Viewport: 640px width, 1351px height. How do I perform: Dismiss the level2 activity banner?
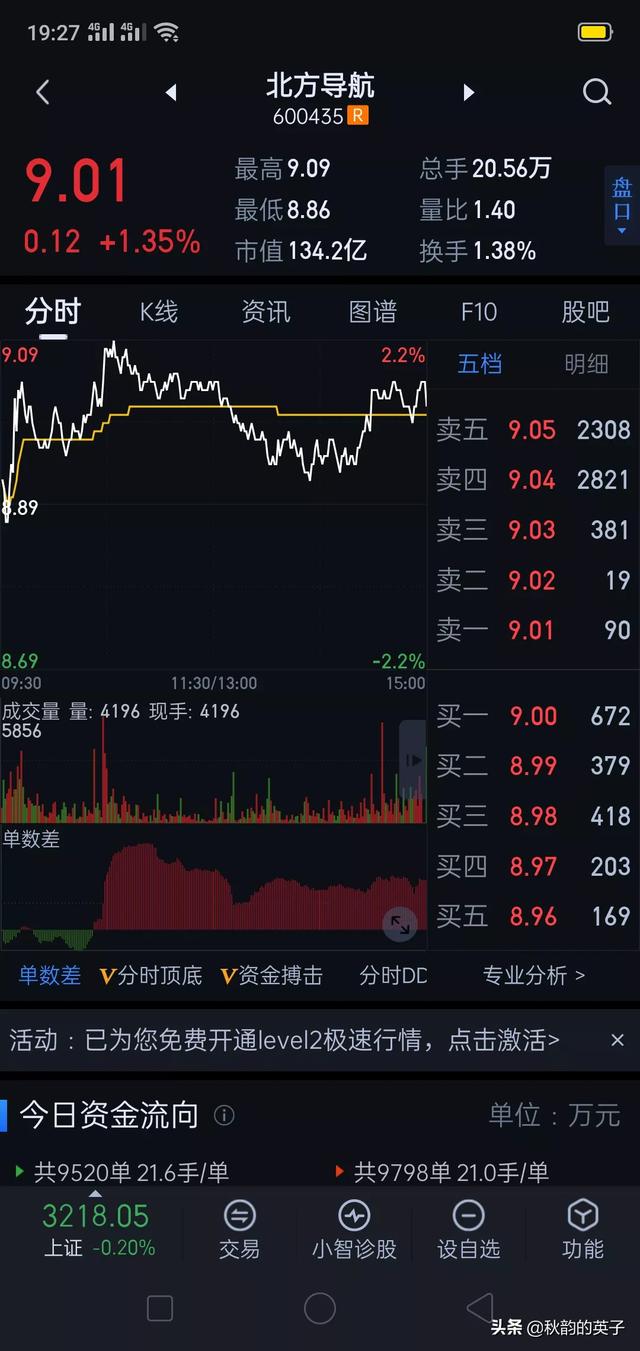click(617, 1040)
